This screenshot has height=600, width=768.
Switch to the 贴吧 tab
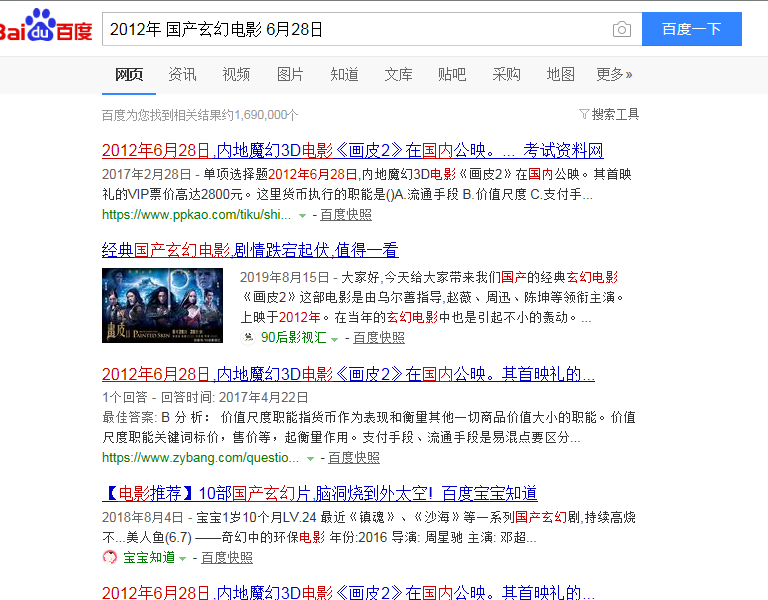pos(452,74)
